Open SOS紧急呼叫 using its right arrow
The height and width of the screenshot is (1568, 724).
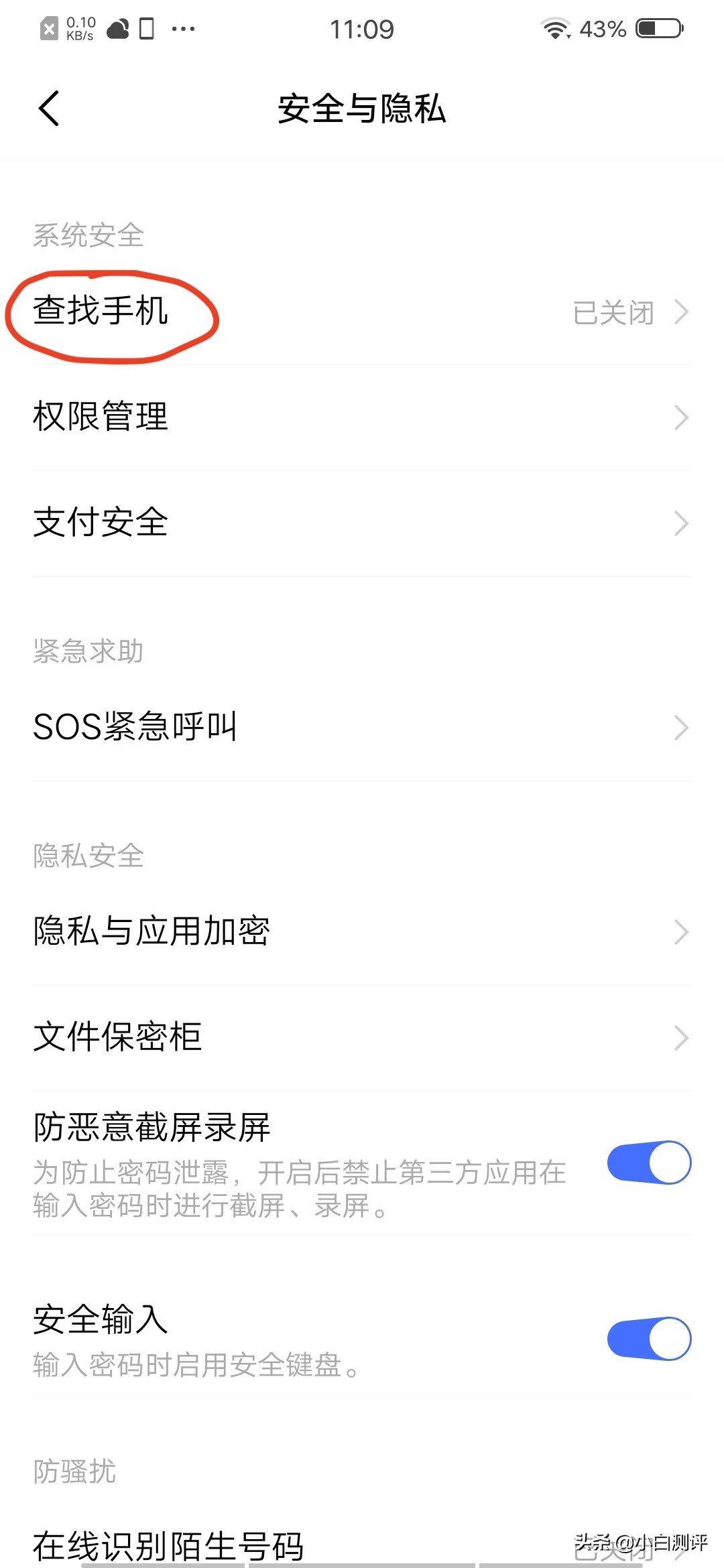tap(682, 727)
